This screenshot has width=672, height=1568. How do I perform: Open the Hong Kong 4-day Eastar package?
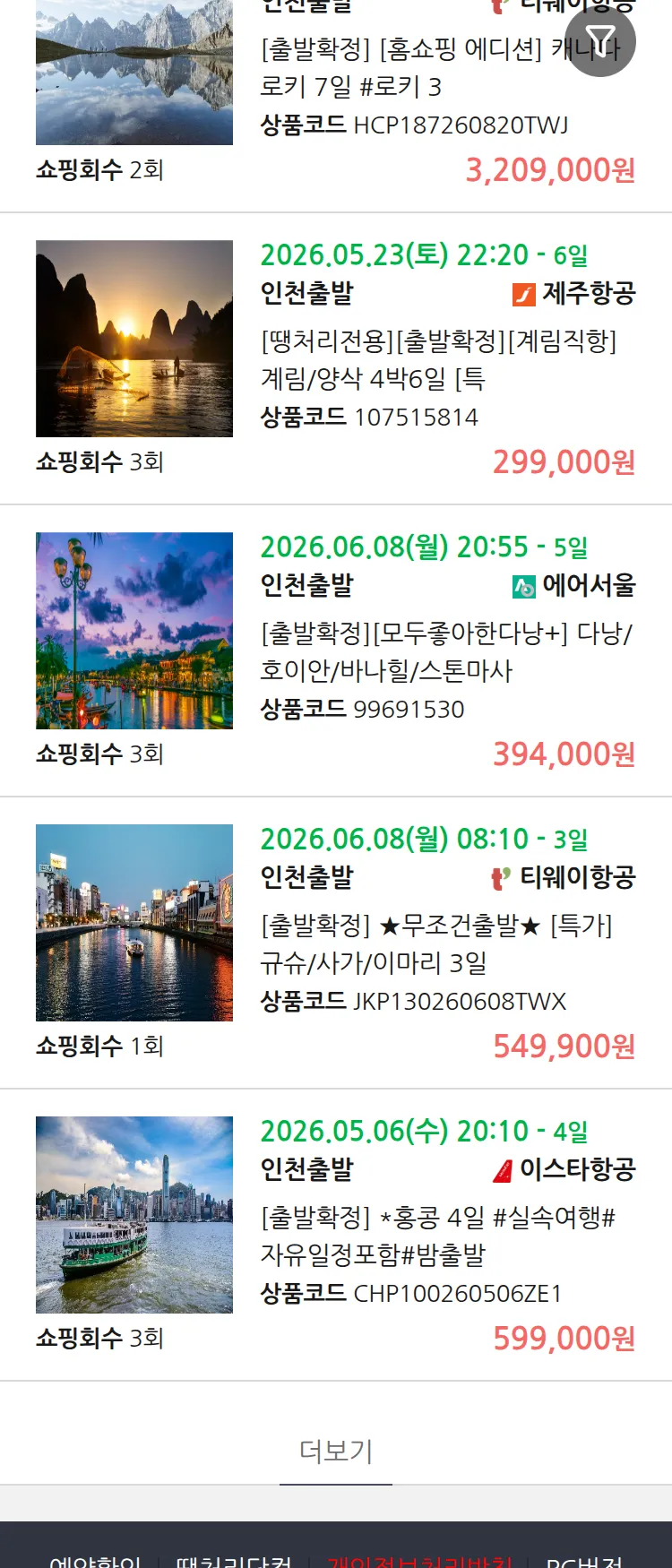pos(437,1236)
